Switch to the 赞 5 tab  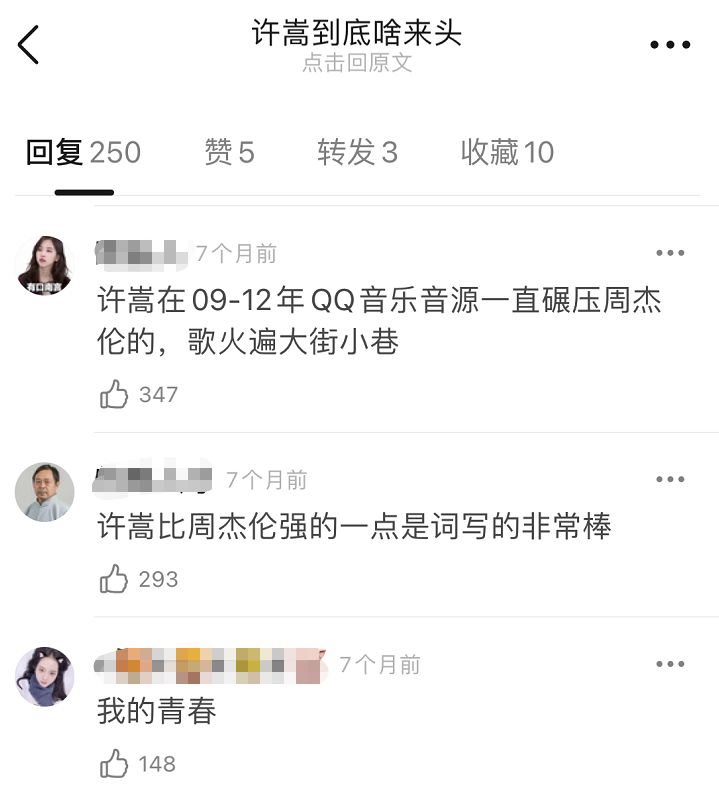click(x=229, y=152)
